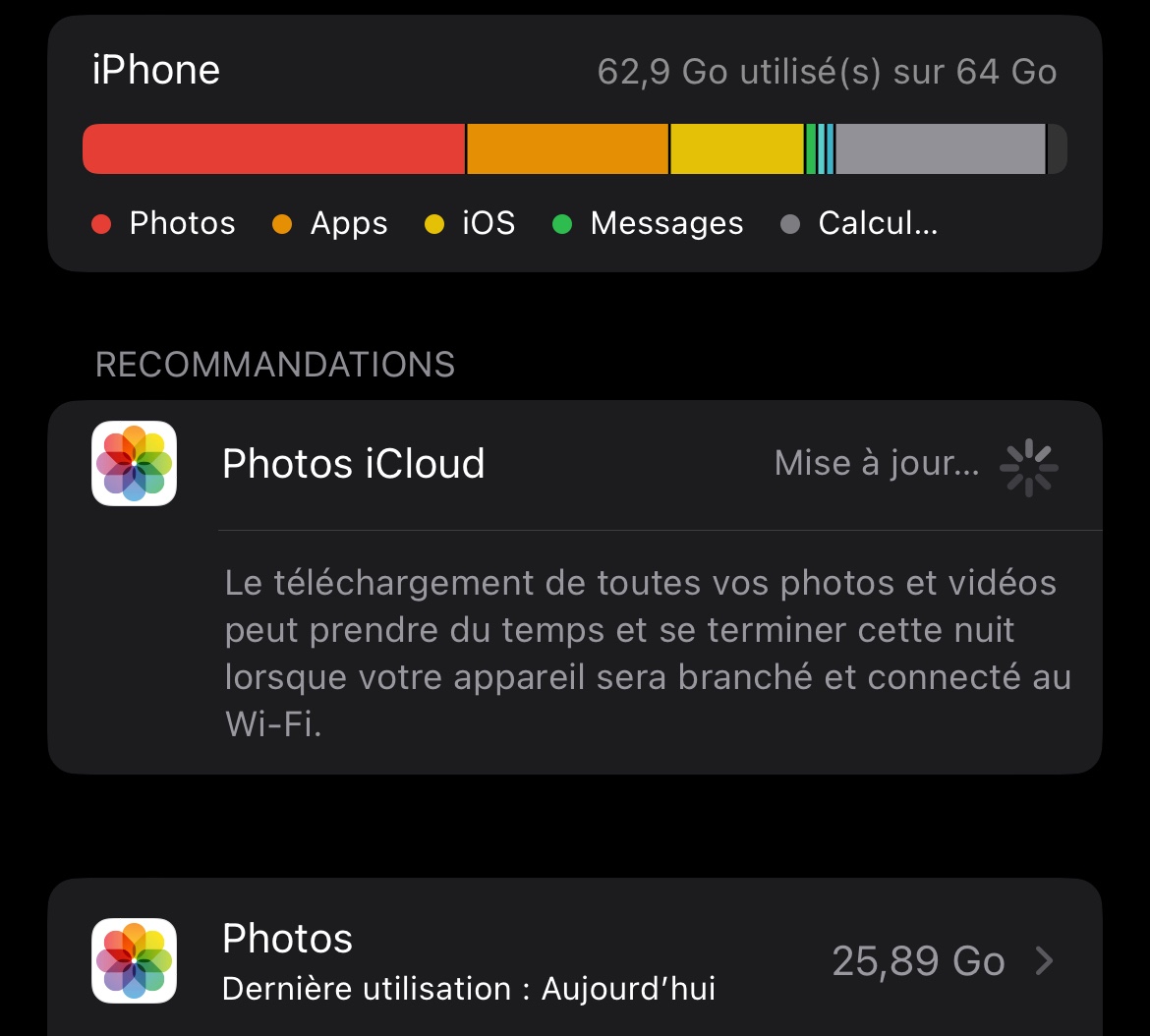1150x1036 pixels.
Task: Open the Photos app storage details
Action: [x=574, y=960]
